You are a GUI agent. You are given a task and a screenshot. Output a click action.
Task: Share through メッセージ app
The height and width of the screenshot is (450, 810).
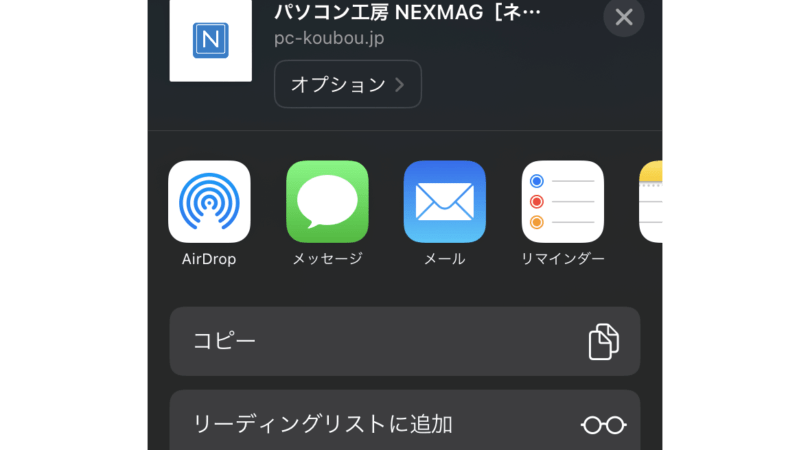pyautogui.click(x=327, y=202)
